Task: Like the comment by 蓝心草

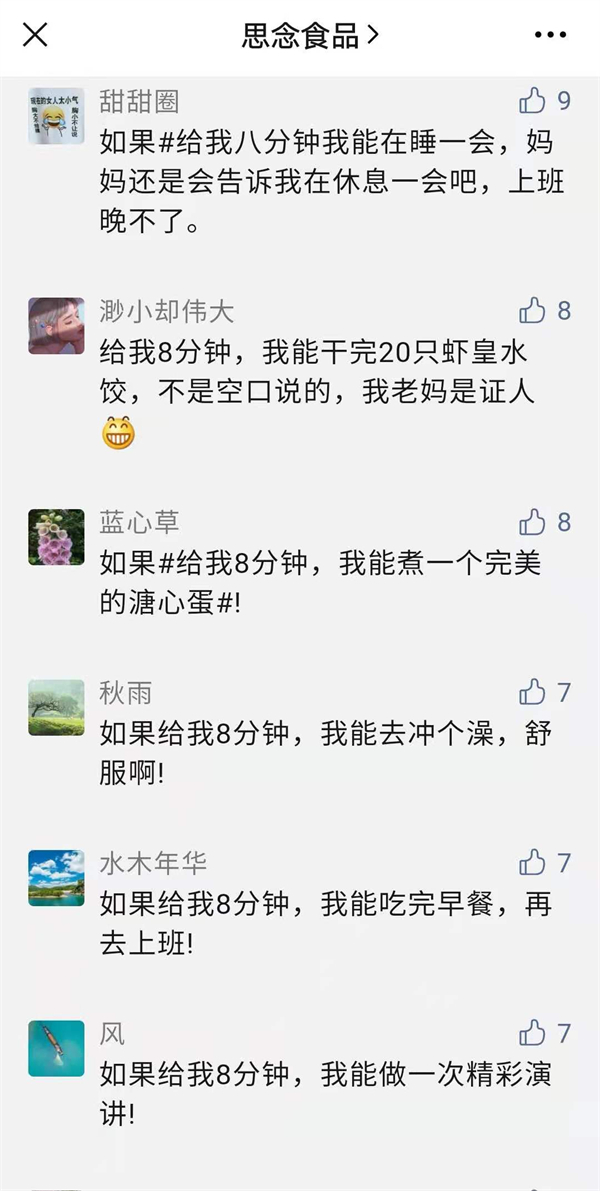Action: click(533, 521)
